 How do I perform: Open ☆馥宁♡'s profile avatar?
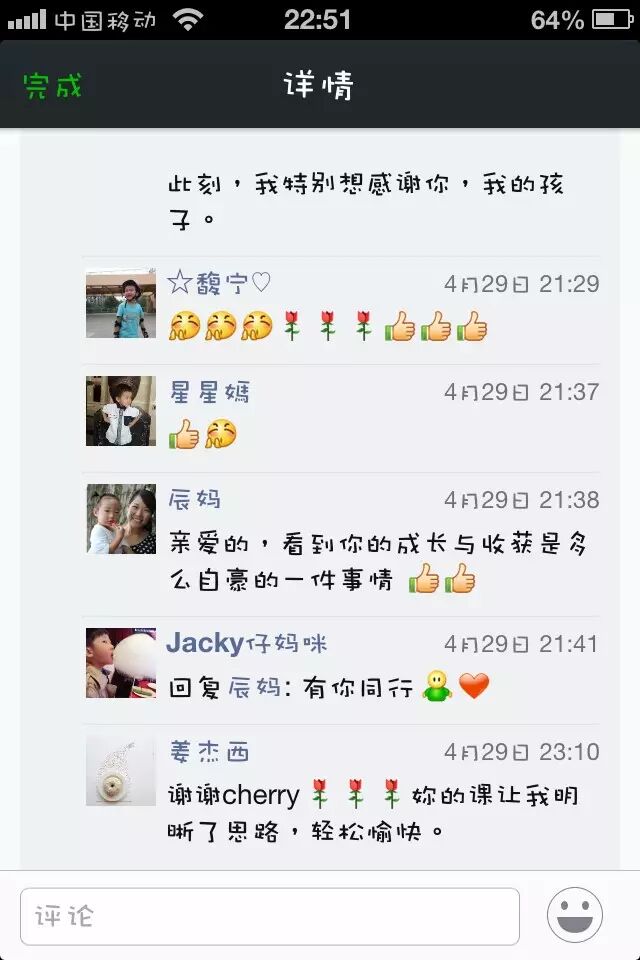(x=121, y=303)
